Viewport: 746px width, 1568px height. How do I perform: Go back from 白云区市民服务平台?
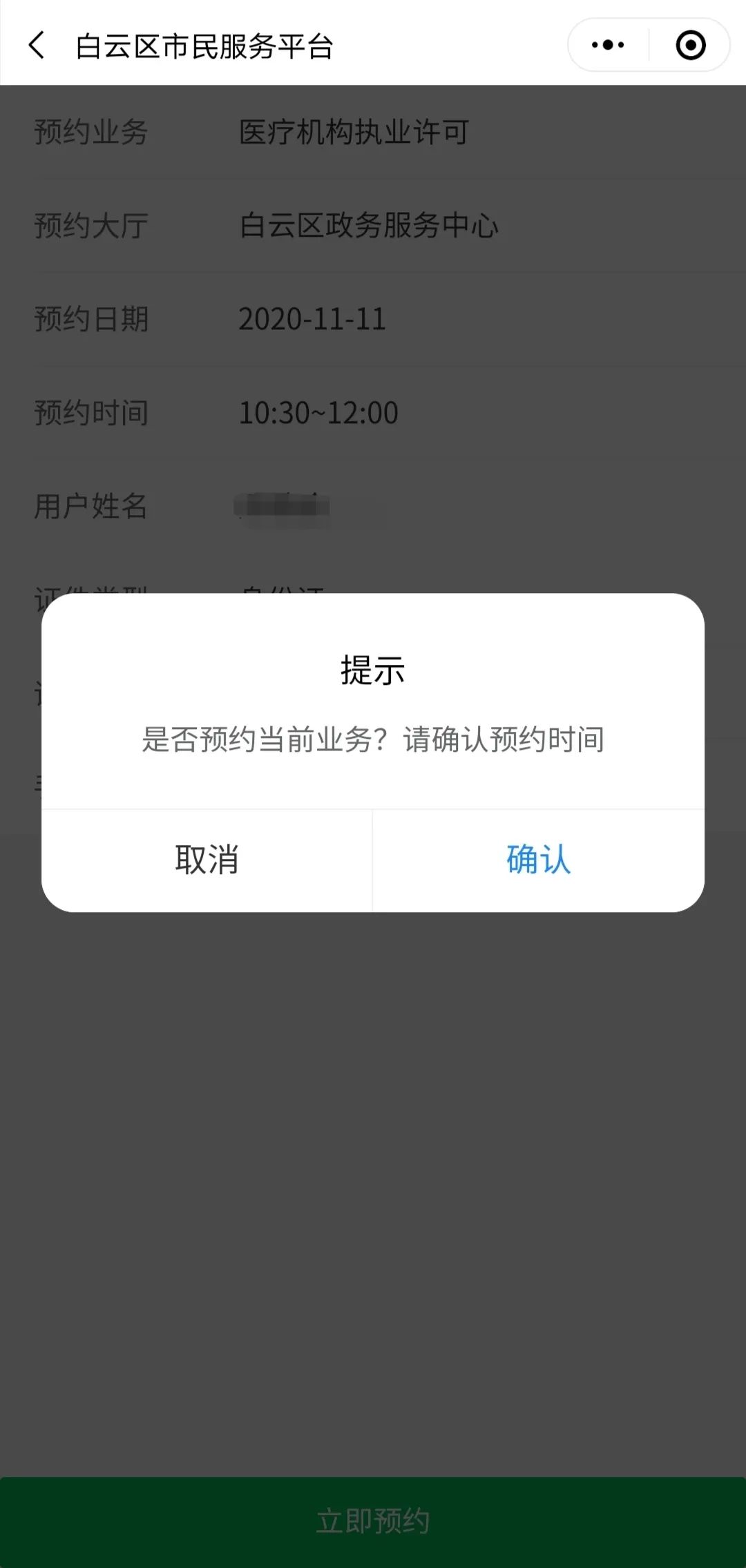pos(37,46)
